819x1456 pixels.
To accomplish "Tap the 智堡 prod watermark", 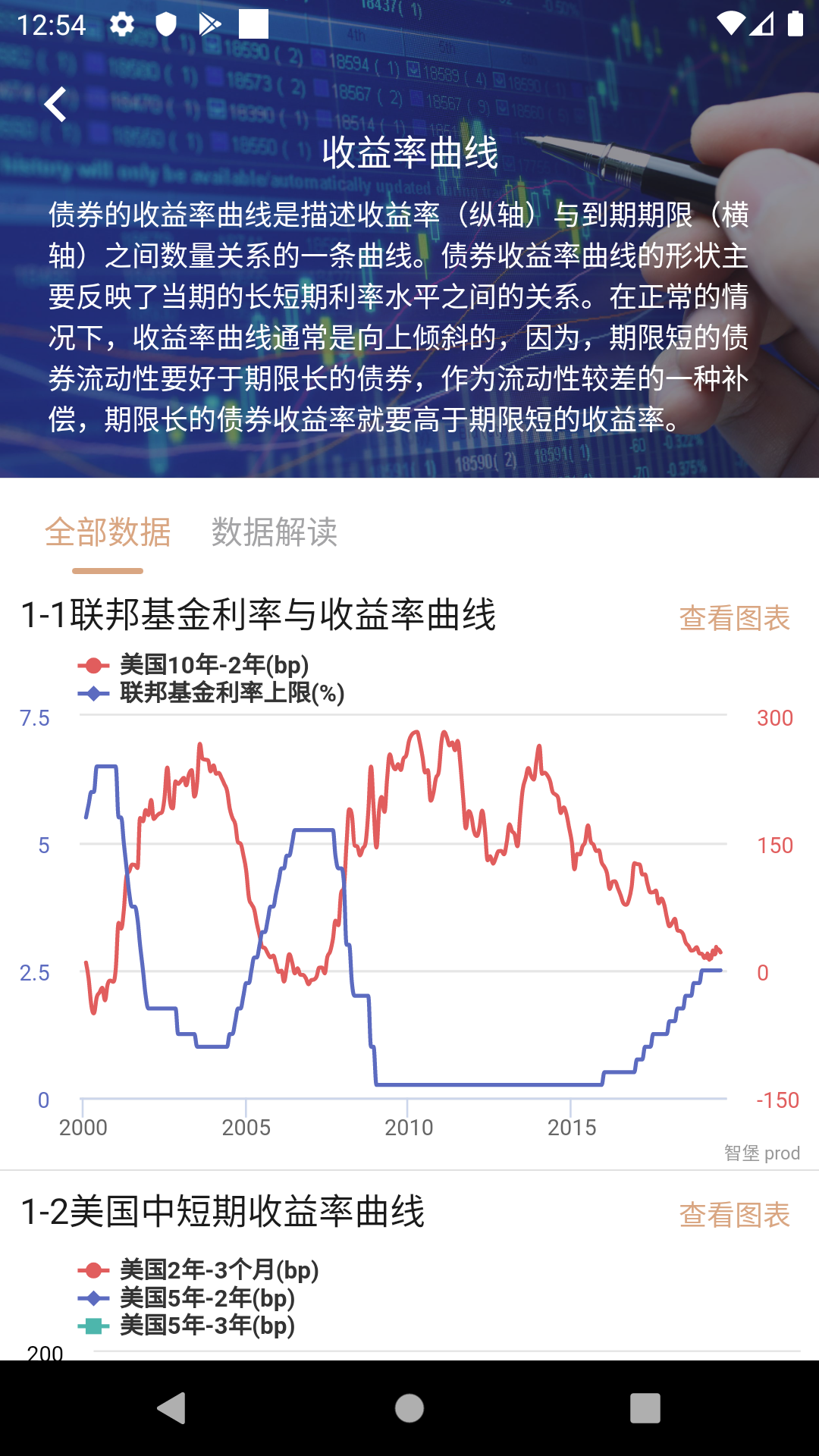I will coord(761,1153).
